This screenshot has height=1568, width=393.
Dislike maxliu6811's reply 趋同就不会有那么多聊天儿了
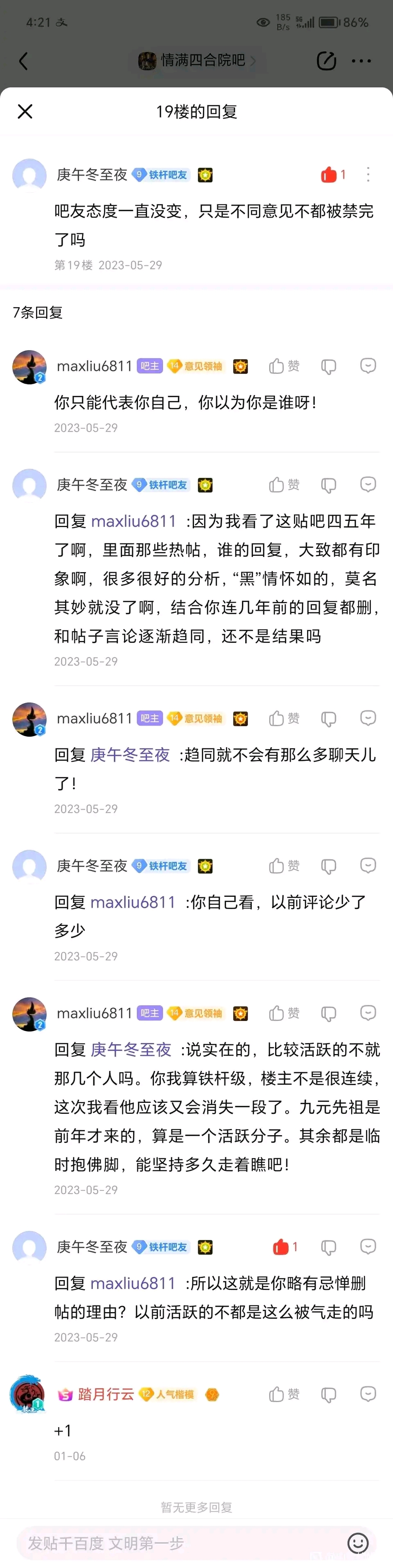click(x=328, y=719)
